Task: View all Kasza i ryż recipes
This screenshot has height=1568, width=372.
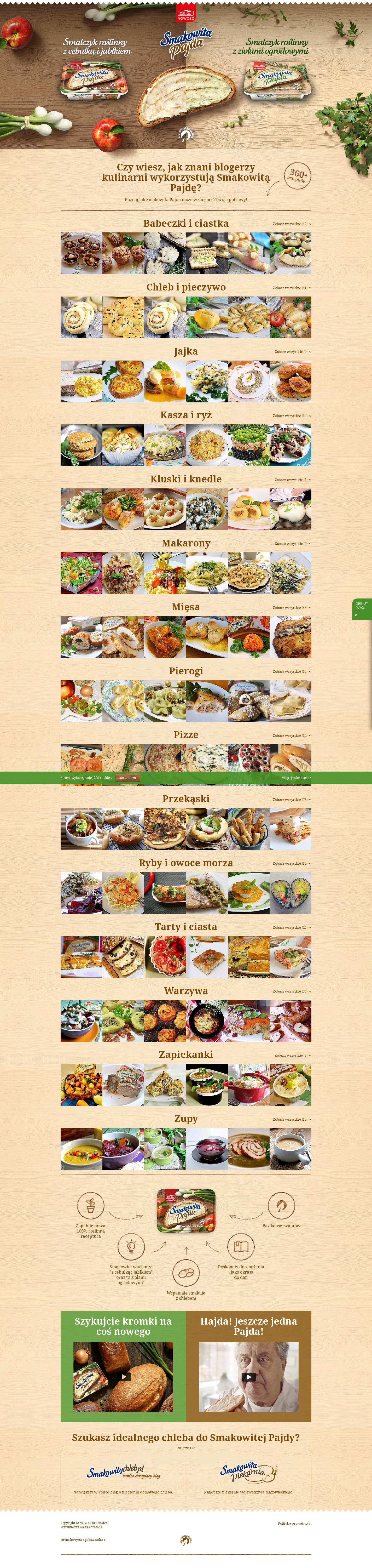Action: coord(292,416)
